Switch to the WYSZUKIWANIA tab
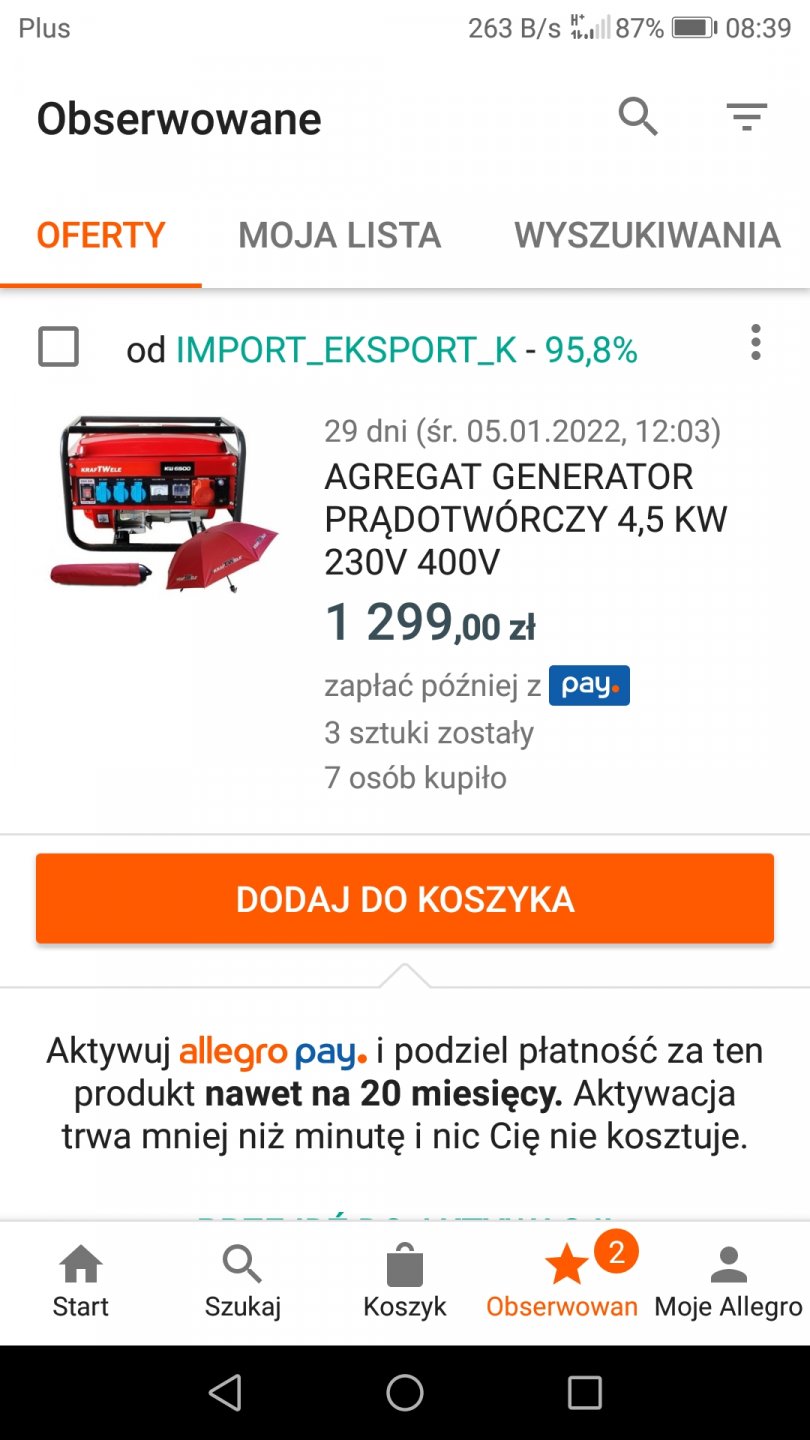 (647, 235)
